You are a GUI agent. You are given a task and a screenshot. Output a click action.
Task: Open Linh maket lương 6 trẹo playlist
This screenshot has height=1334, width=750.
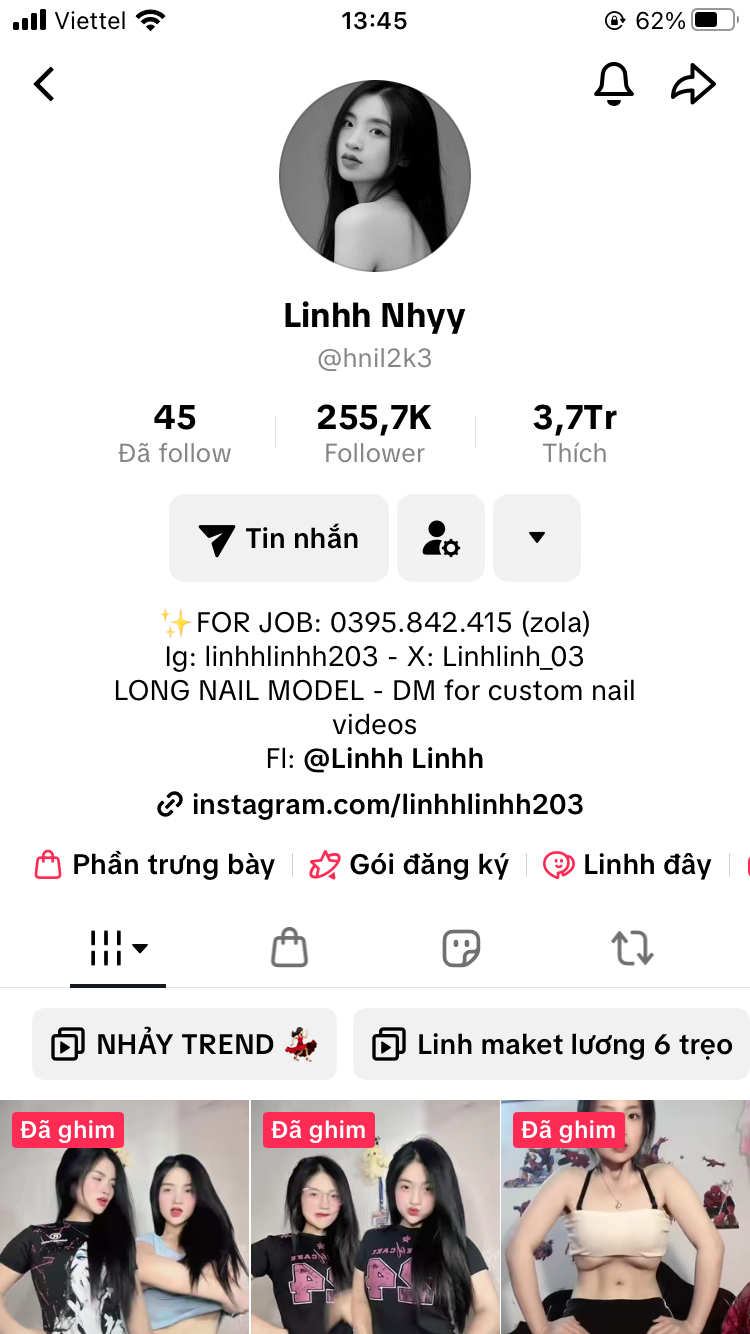552,1045
